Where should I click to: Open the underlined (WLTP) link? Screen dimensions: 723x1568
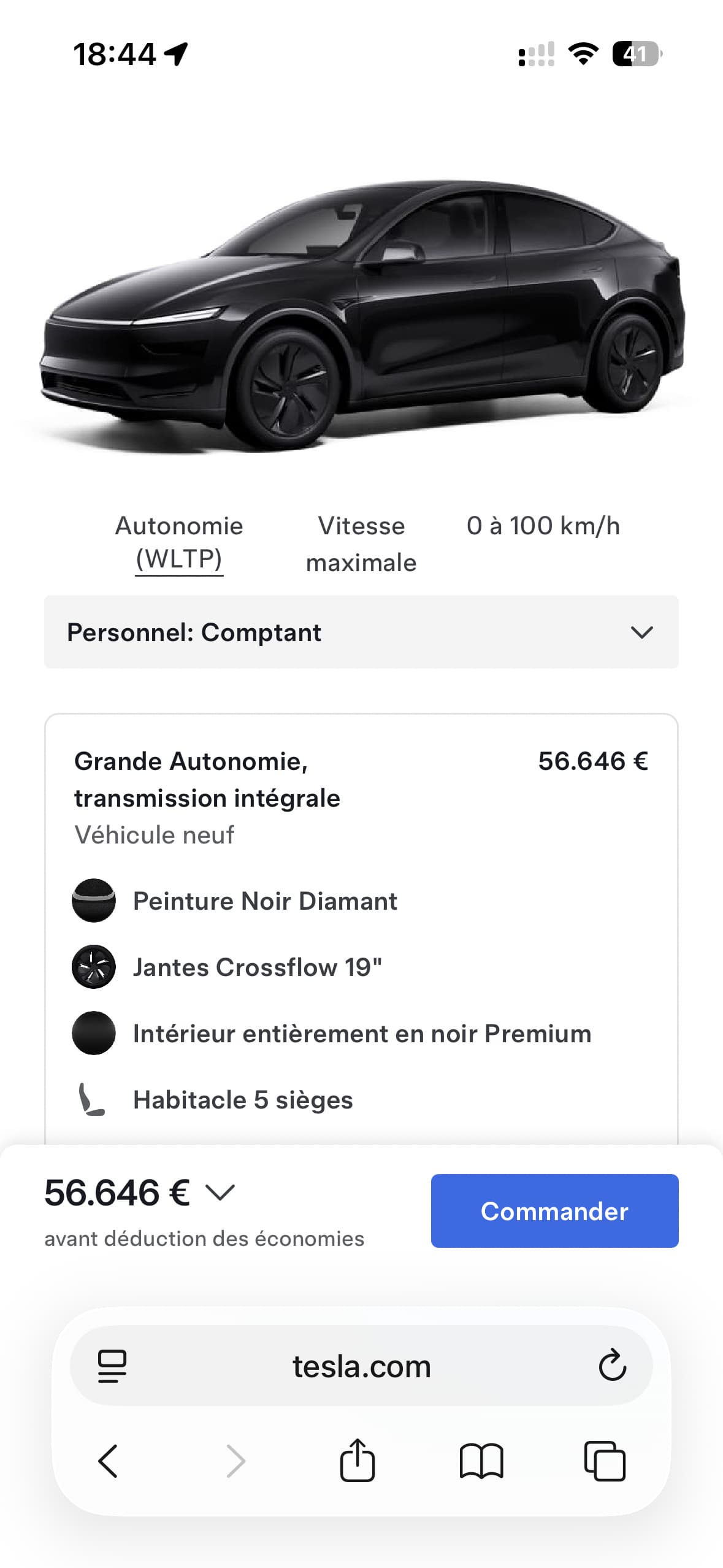coord(179,559)
